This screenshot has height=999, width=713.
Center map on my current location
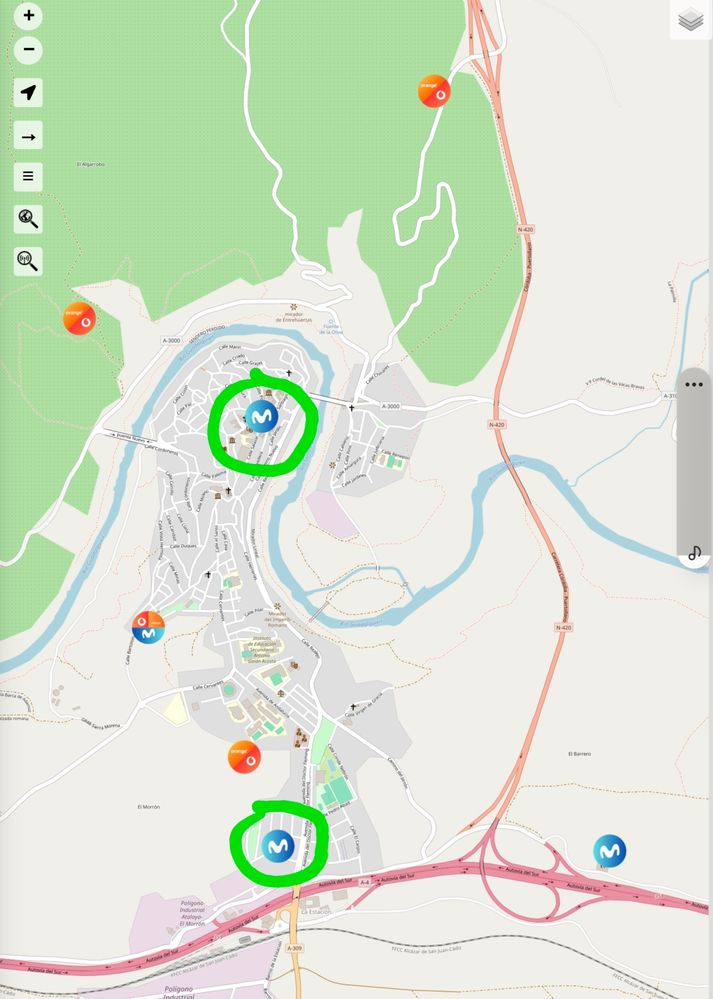[29, 93]
